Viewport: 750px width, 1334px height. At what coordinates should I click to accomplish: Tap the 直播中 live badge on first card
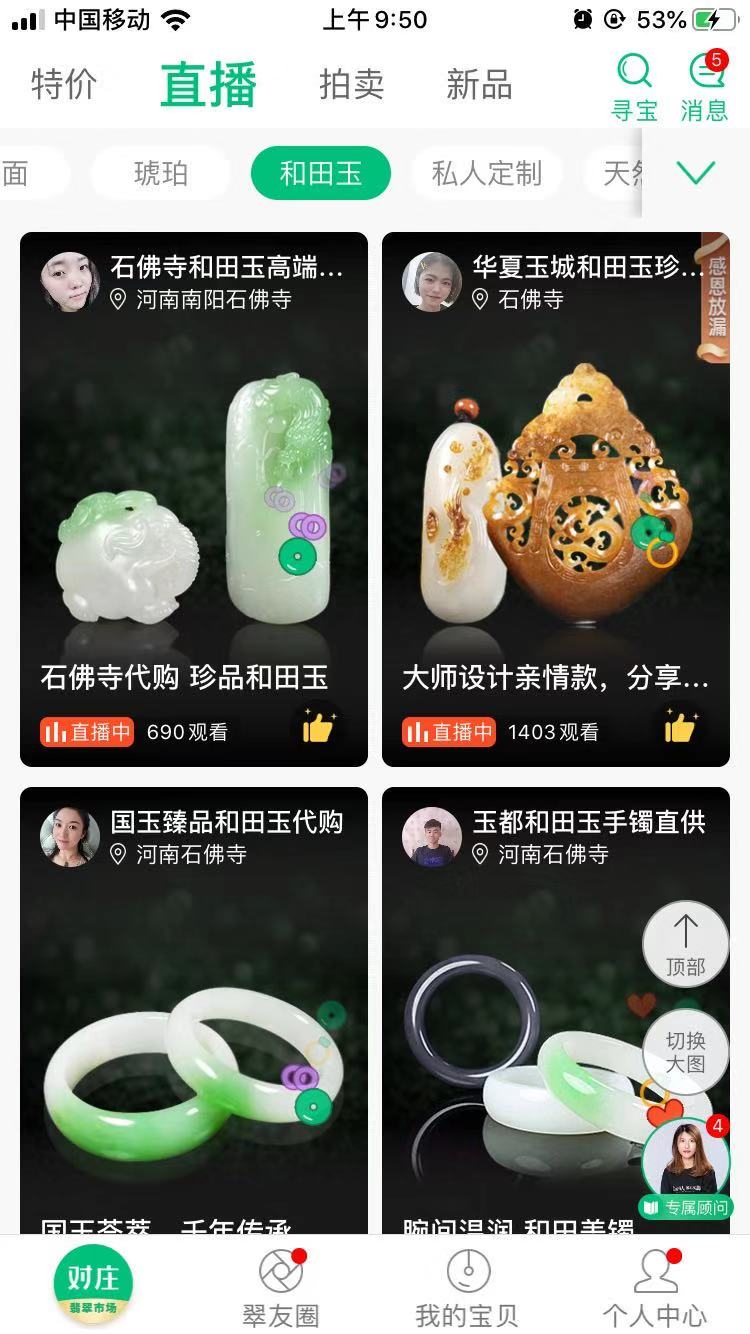coord(85,731)
